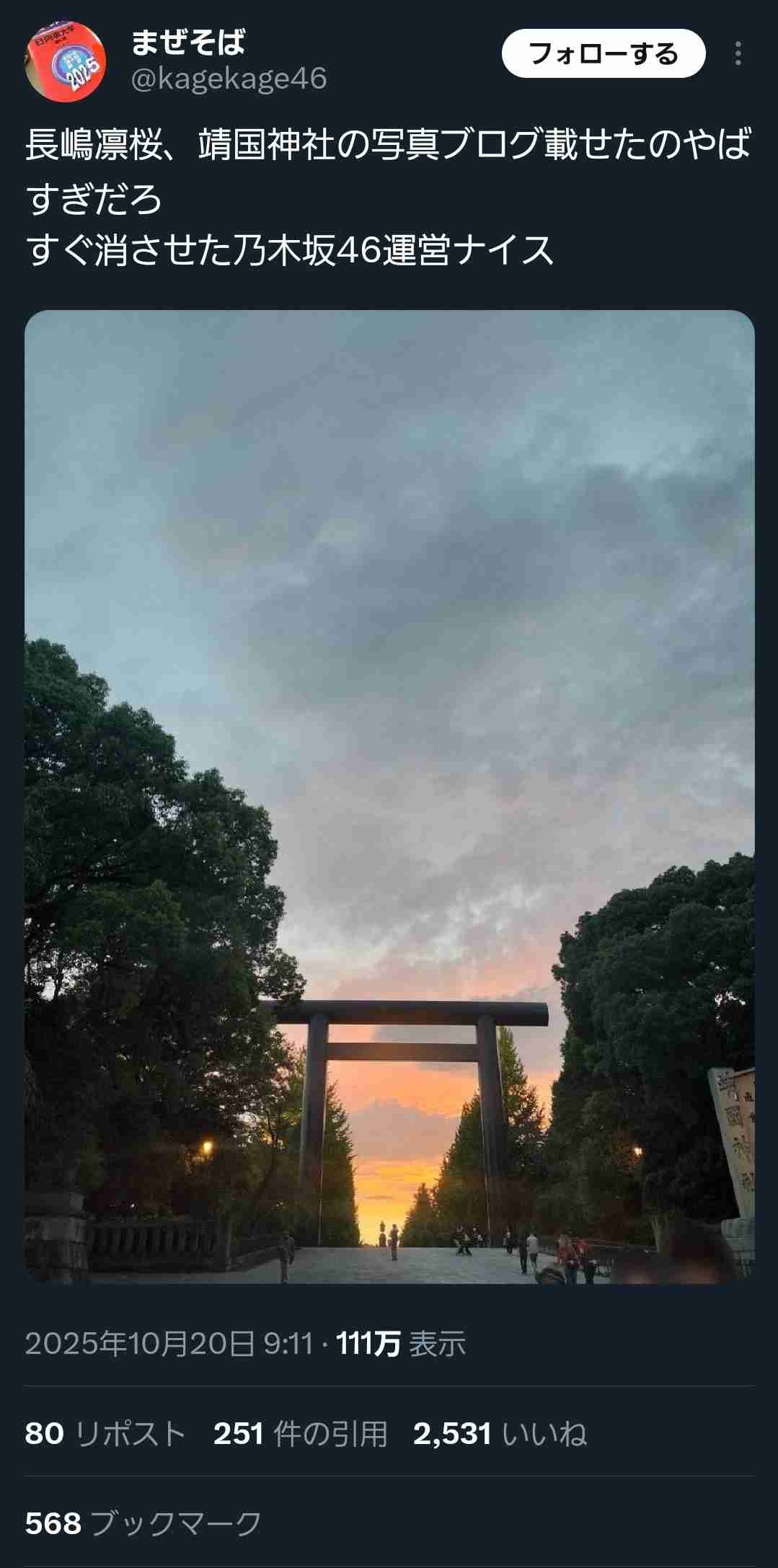Open まぜそば's profile picture
This screenshot has width=778, height=1568.
click(x=66, y=63)
